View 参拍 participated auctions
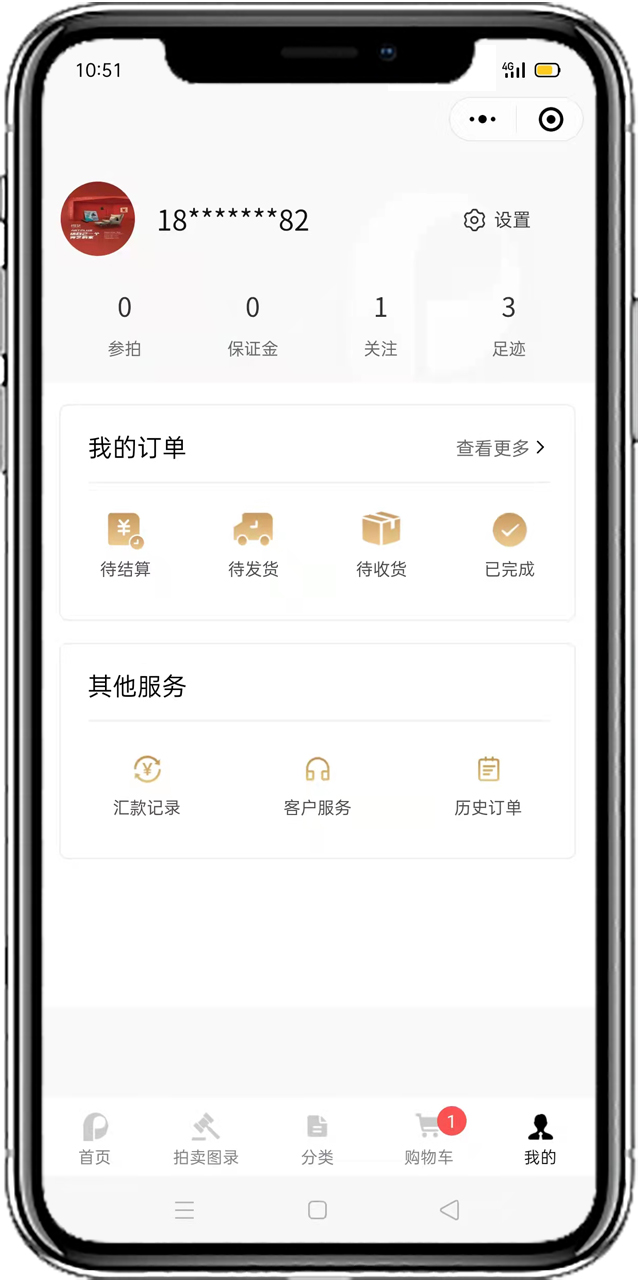Image resolution: width=640 pixels, height=1282 pixels. (124, 326)
